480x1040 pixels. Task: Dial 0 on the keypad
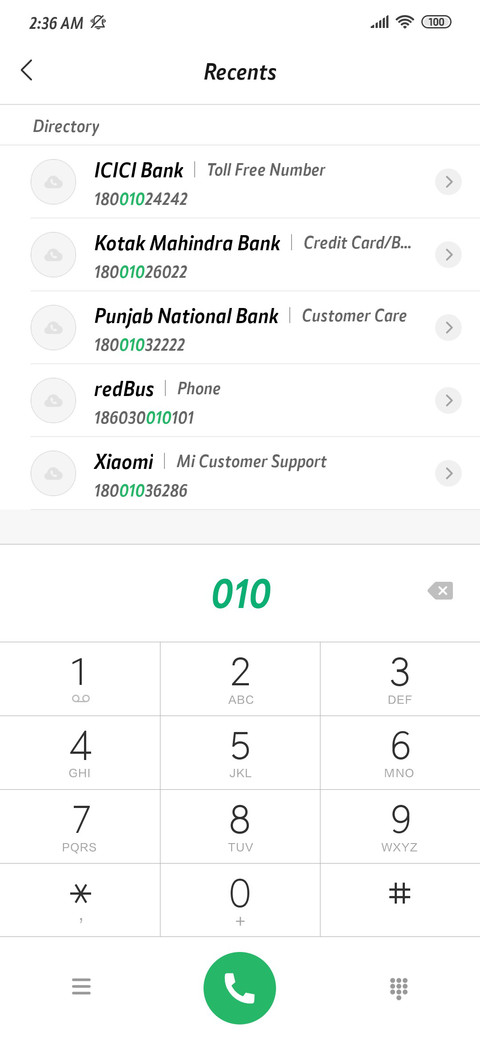pyautogui.click(x=240, y=900)
